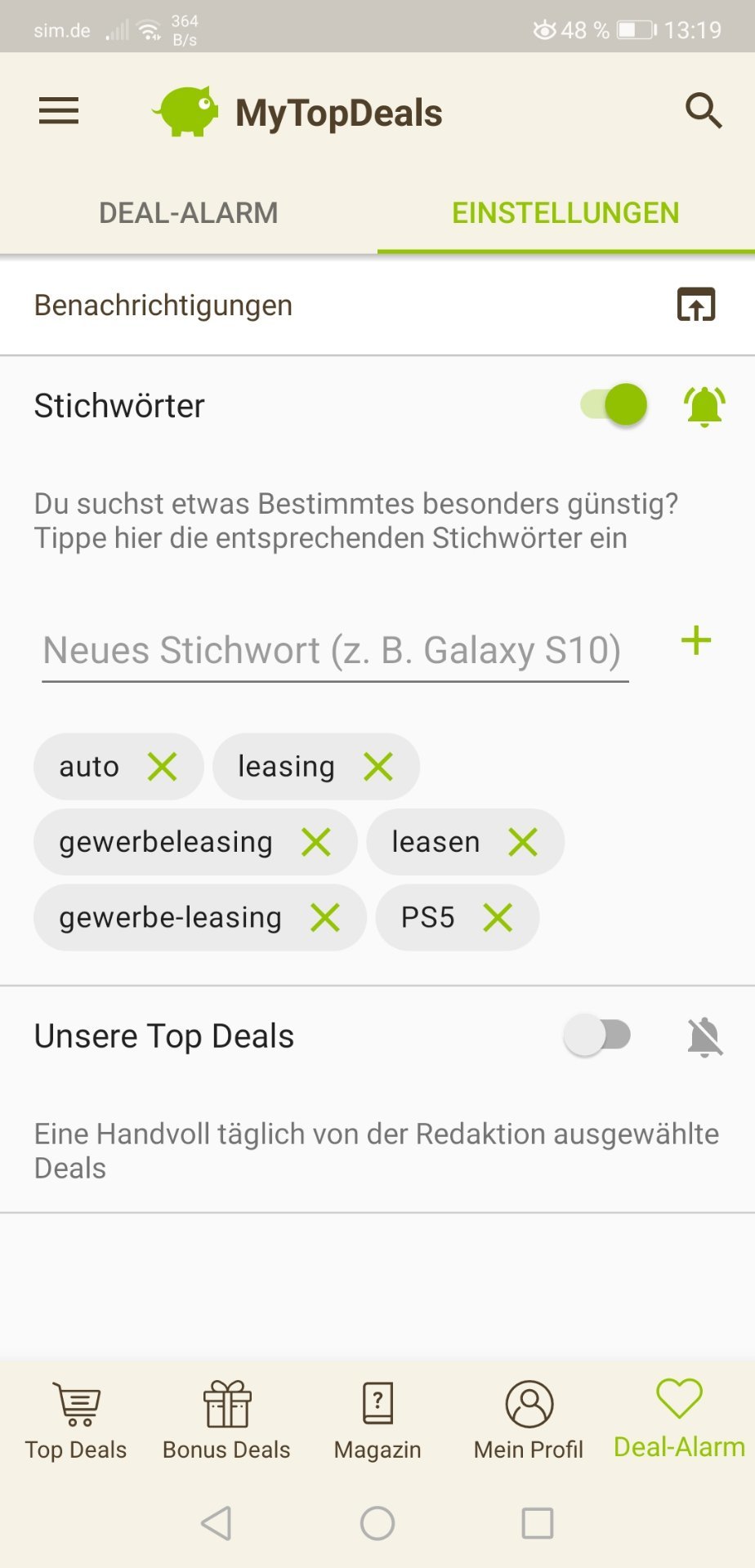The width and height of the screenshot is (755, 1568).
Task: Add keyword with the plus icon
Action: 696,641
